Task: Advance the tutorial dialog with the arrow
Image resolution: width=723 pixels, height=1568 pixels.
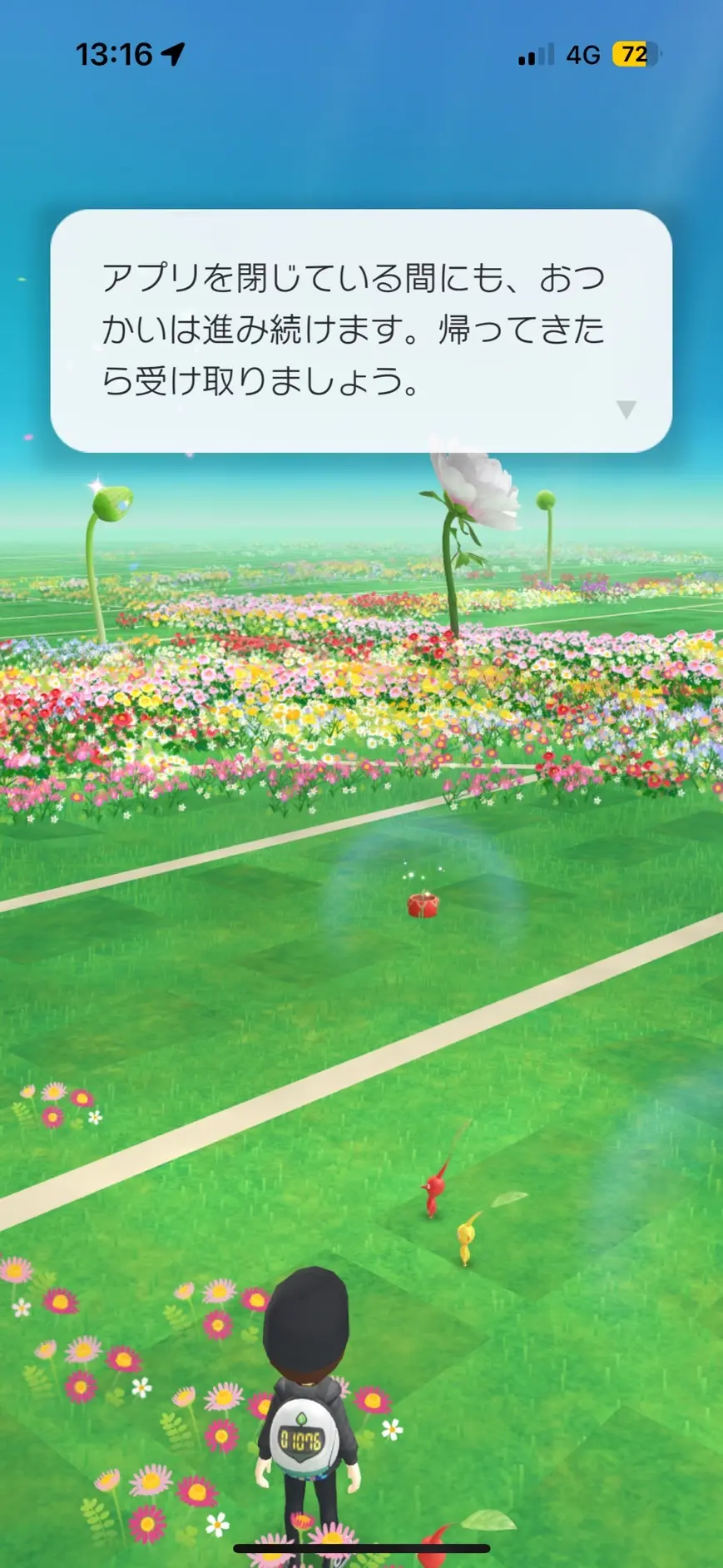Action: coord(626,409)
